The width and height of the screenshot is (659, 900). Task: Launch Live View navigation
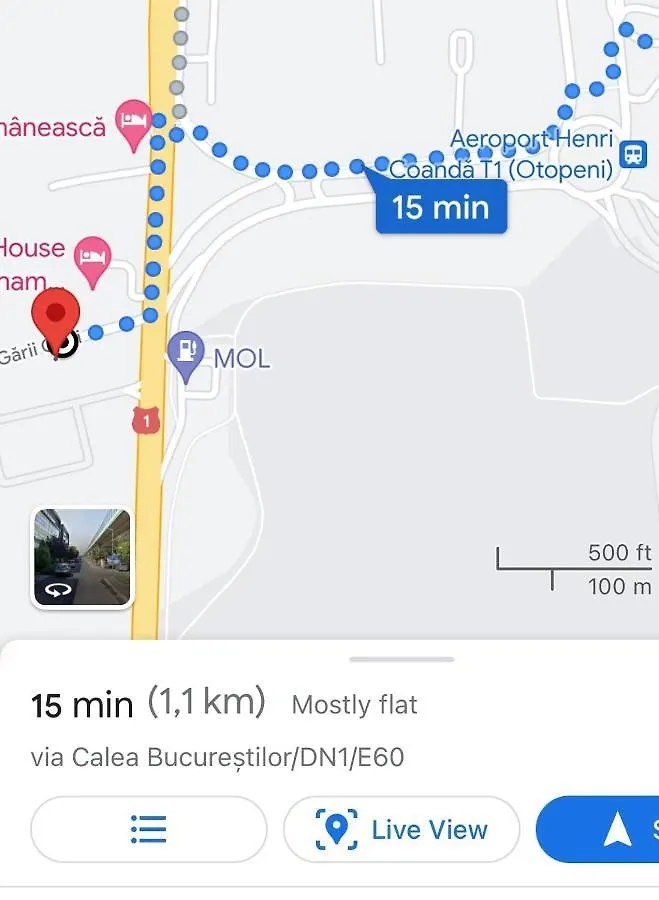402,829
